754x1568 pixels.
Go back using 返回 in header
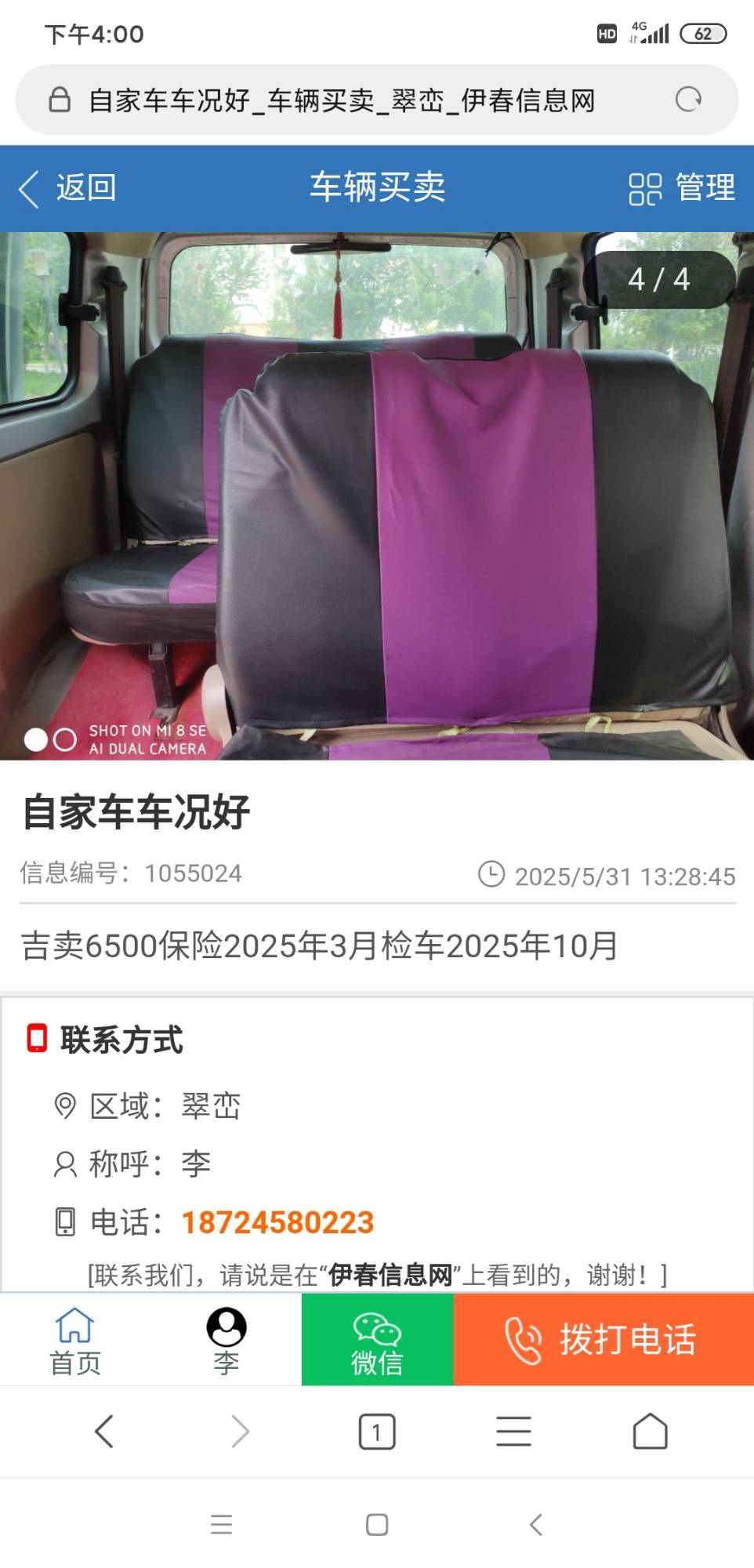67,188
